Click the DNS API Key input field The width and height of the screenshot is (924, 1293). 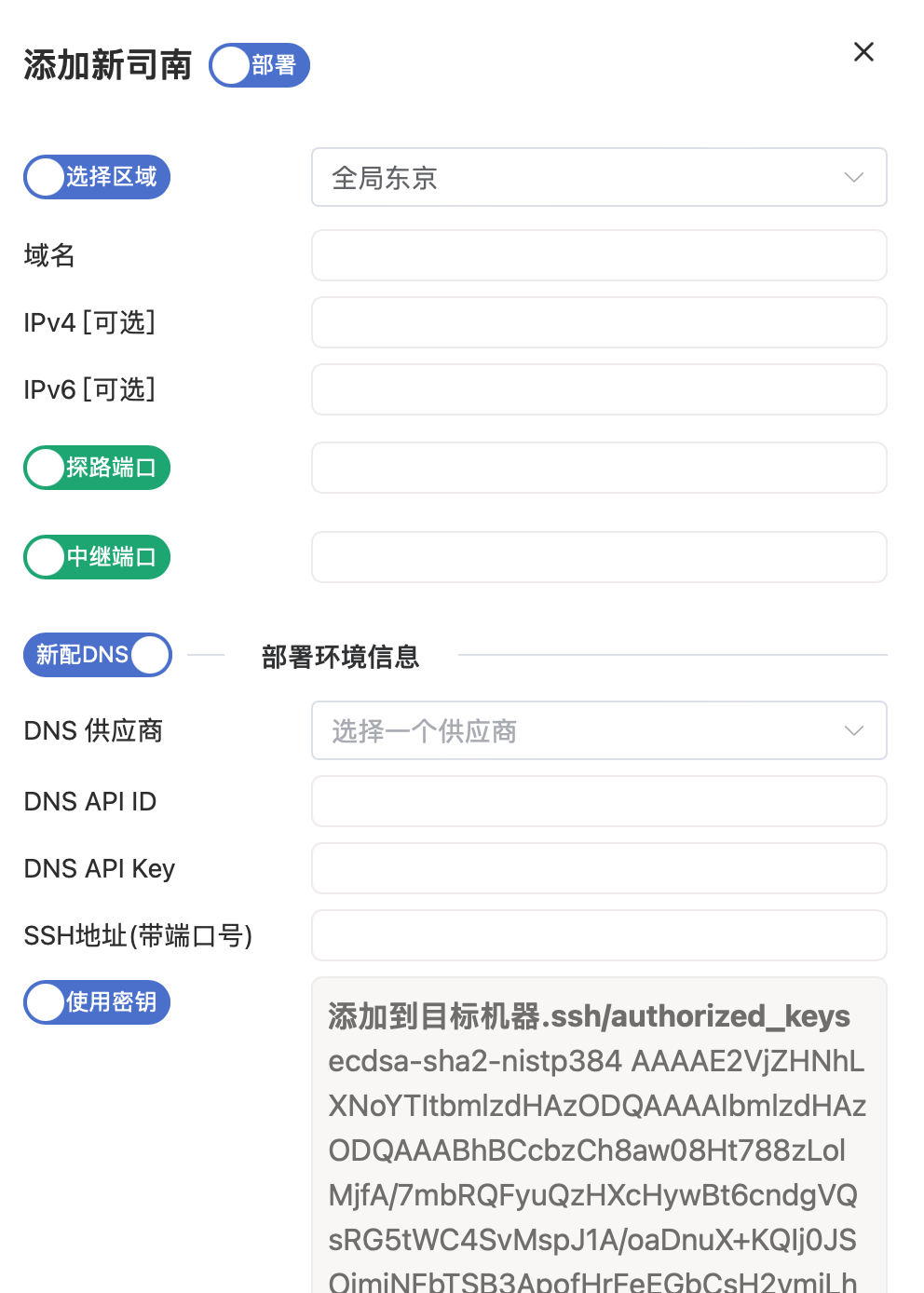coord(599,867)
